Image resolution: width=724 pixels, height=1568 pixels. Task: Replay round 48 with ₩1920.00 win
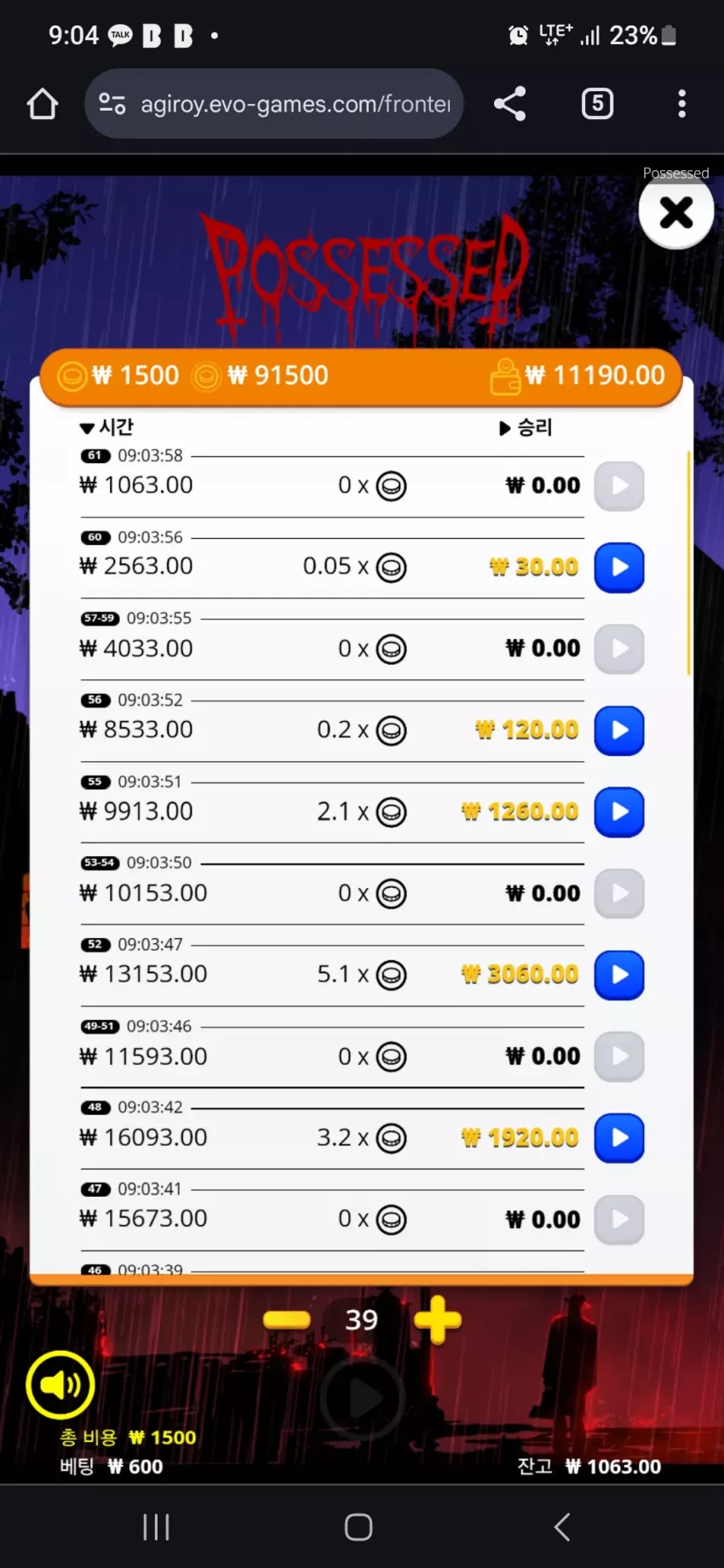pyautogui.click(x=619, y=1138)
